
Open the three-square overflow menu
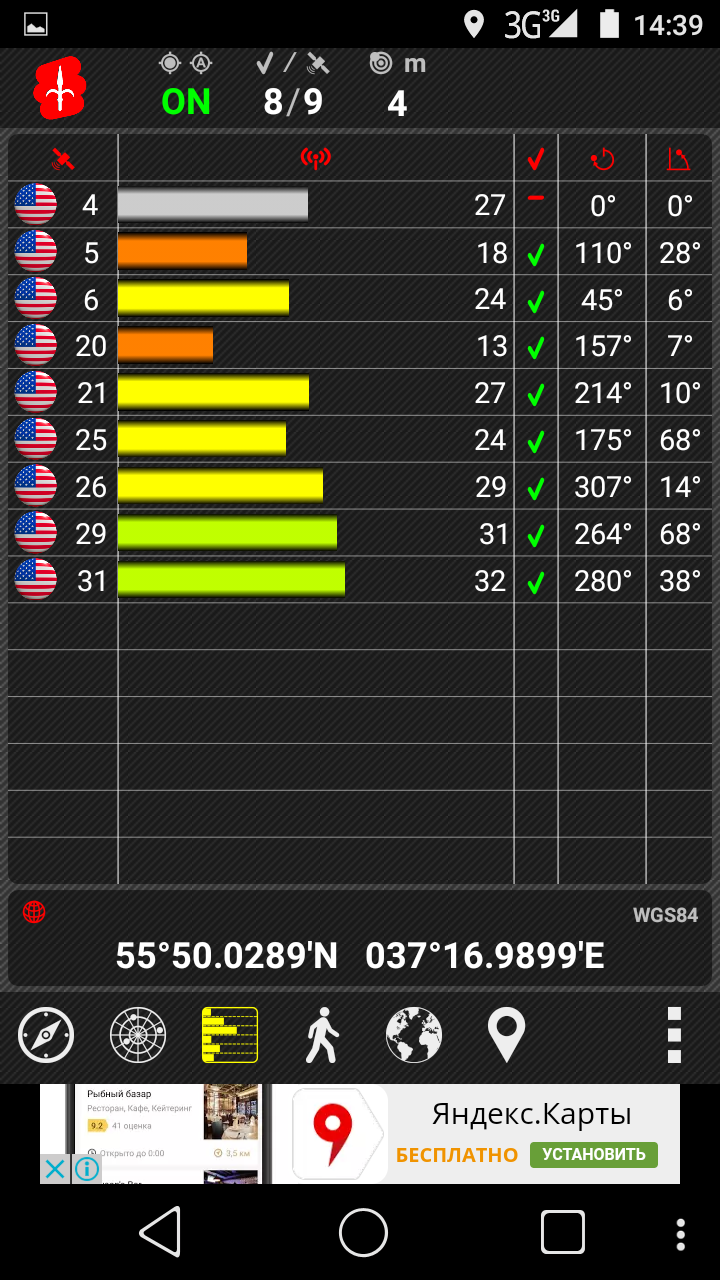(x=674, y=1035)
